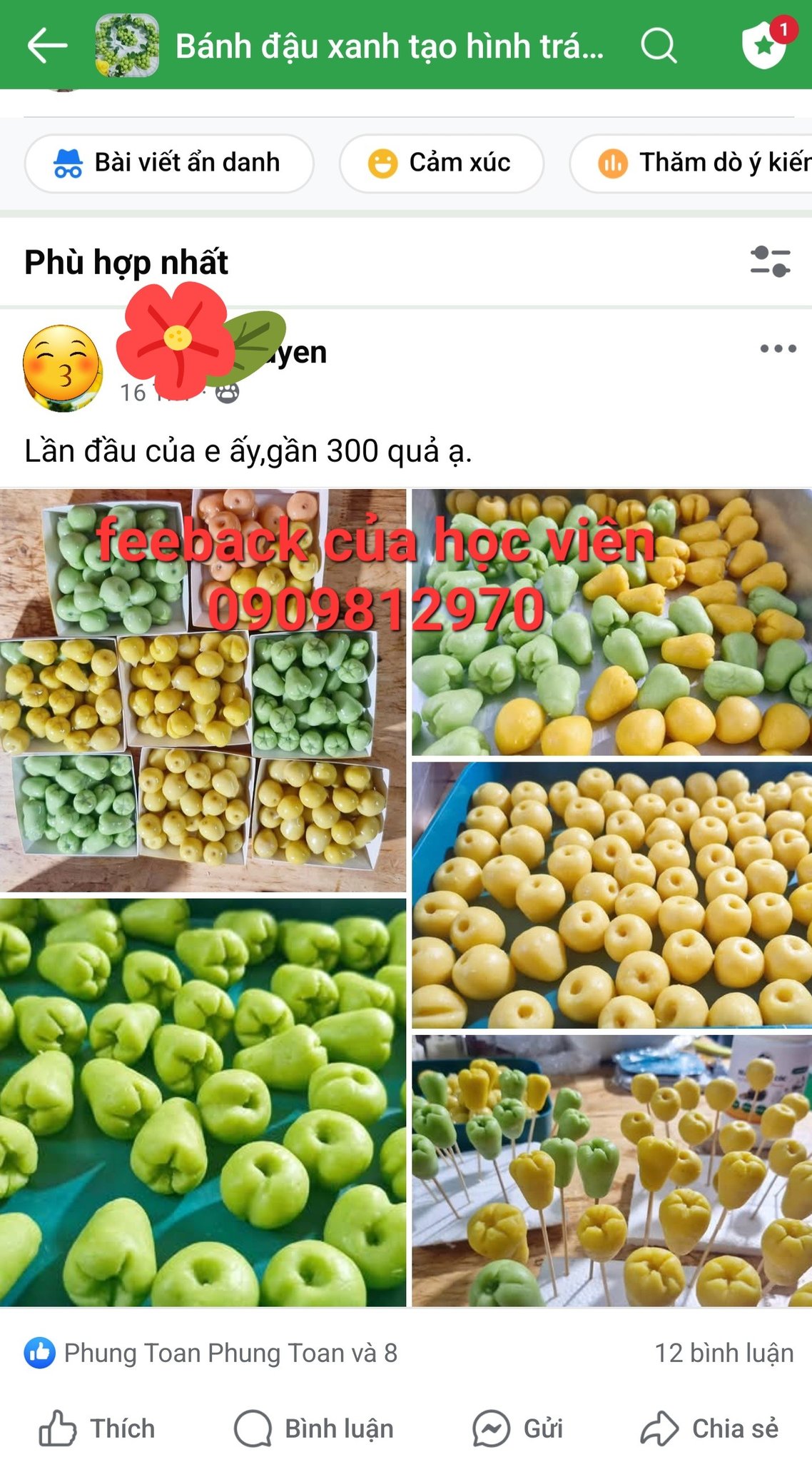Image resolution: width=812 pixels, height=1462 pixels.
Task: Open the photo with the feedback text overlay
Action: coord(203,690)
